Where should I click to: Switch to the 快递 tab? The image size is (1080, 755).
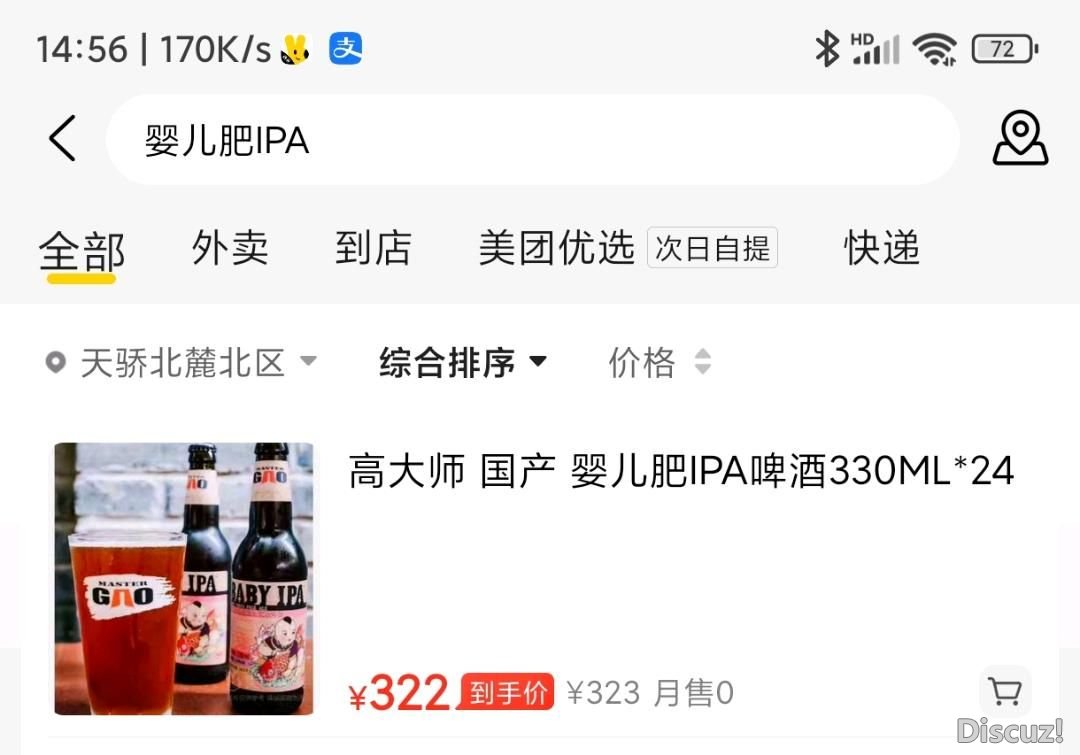[881, 248]
